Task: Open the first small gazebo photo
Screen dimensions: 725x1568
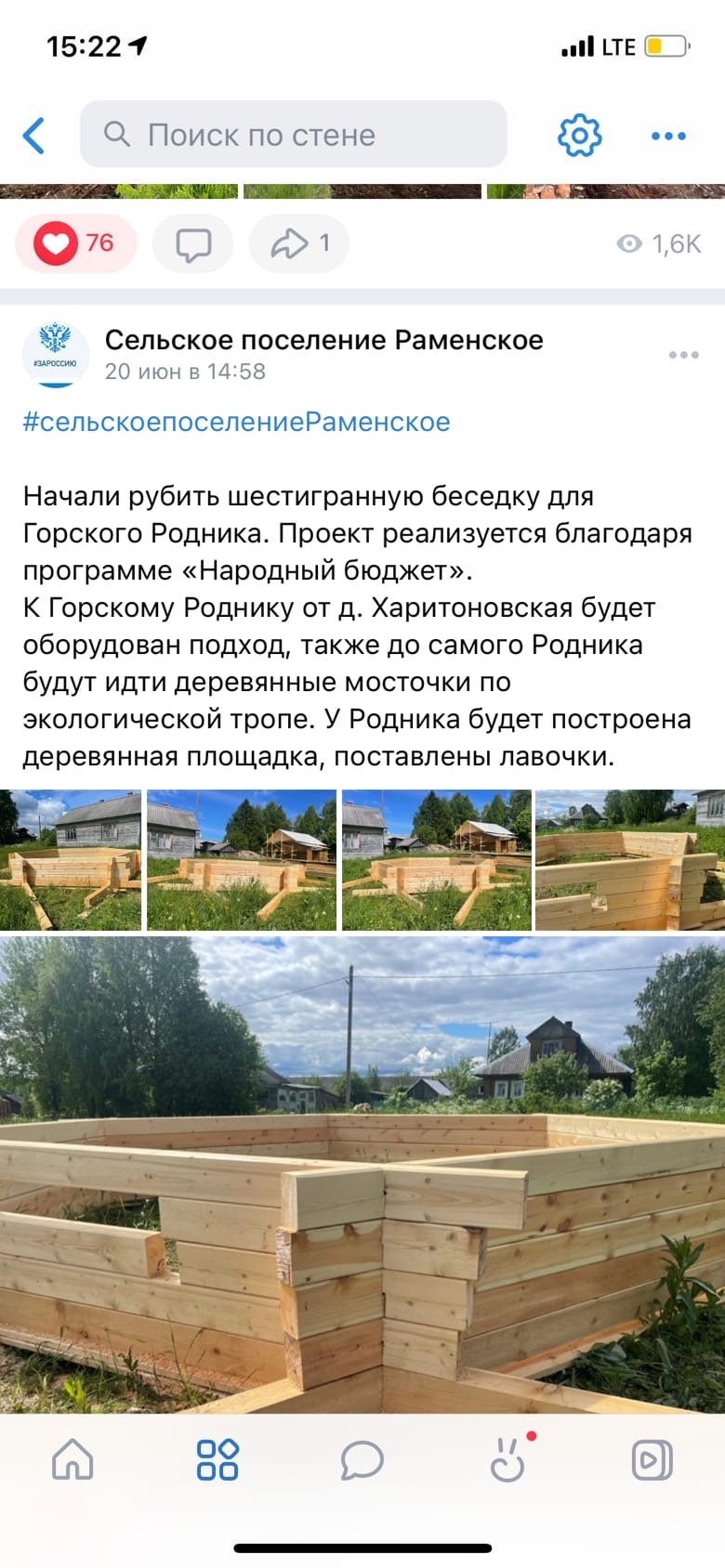Action: pyautogui.click(x=71, y=860)
